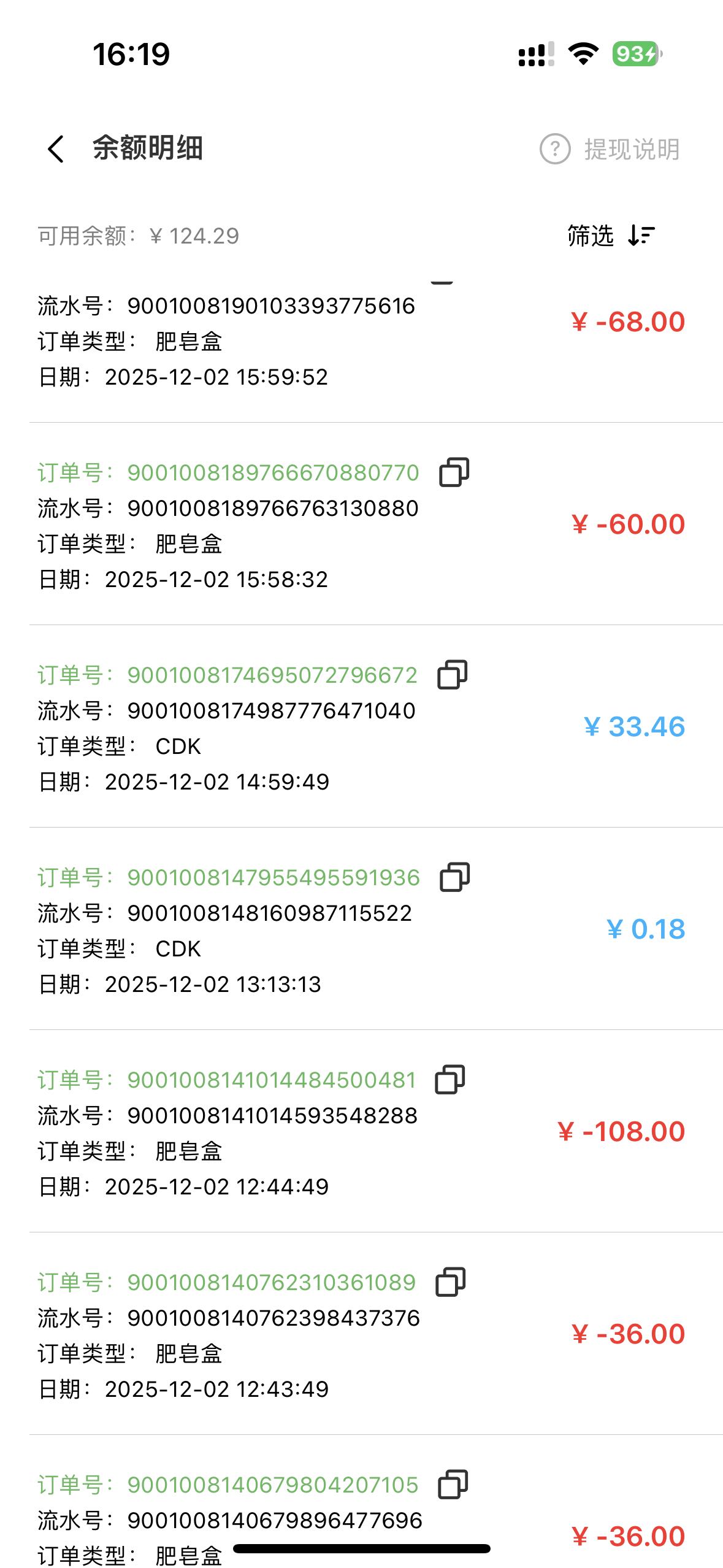The width and height of the screenshot is (723, 1568).
Task: Copy order number 9001008147955495591936
Action: click(x=454, y=877)
